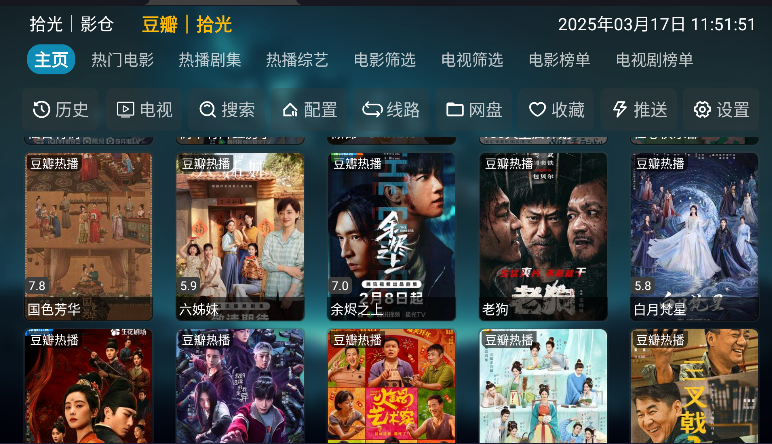772x444 pixels.
Task: Tap the 电视 live TV button
Action: click(144, 110)
